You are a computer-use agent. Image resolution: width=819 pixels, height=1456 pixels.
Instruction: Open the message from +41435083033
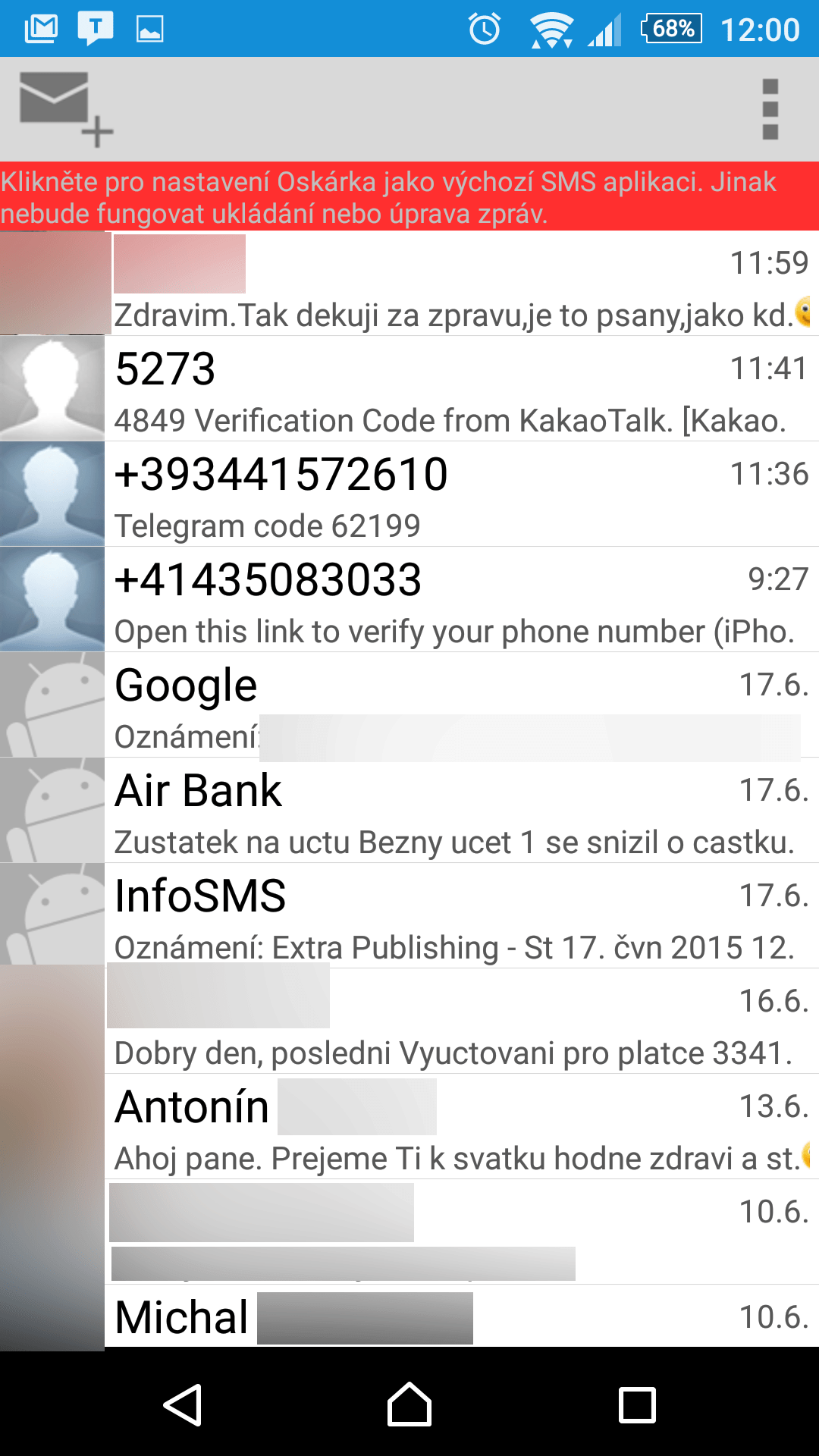[409, 599]
